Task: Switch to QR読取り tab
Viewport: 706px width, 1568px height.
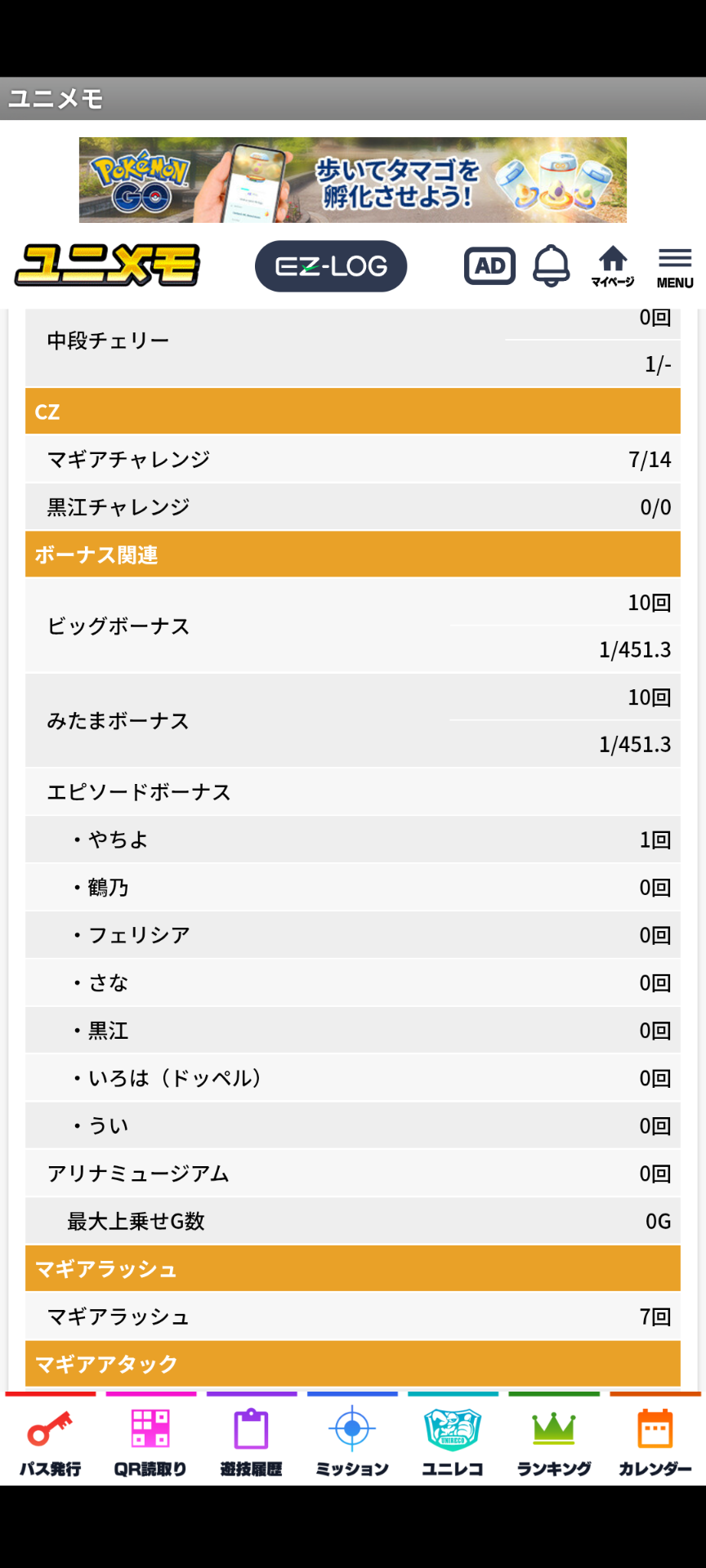Action: click(150, 1443)
